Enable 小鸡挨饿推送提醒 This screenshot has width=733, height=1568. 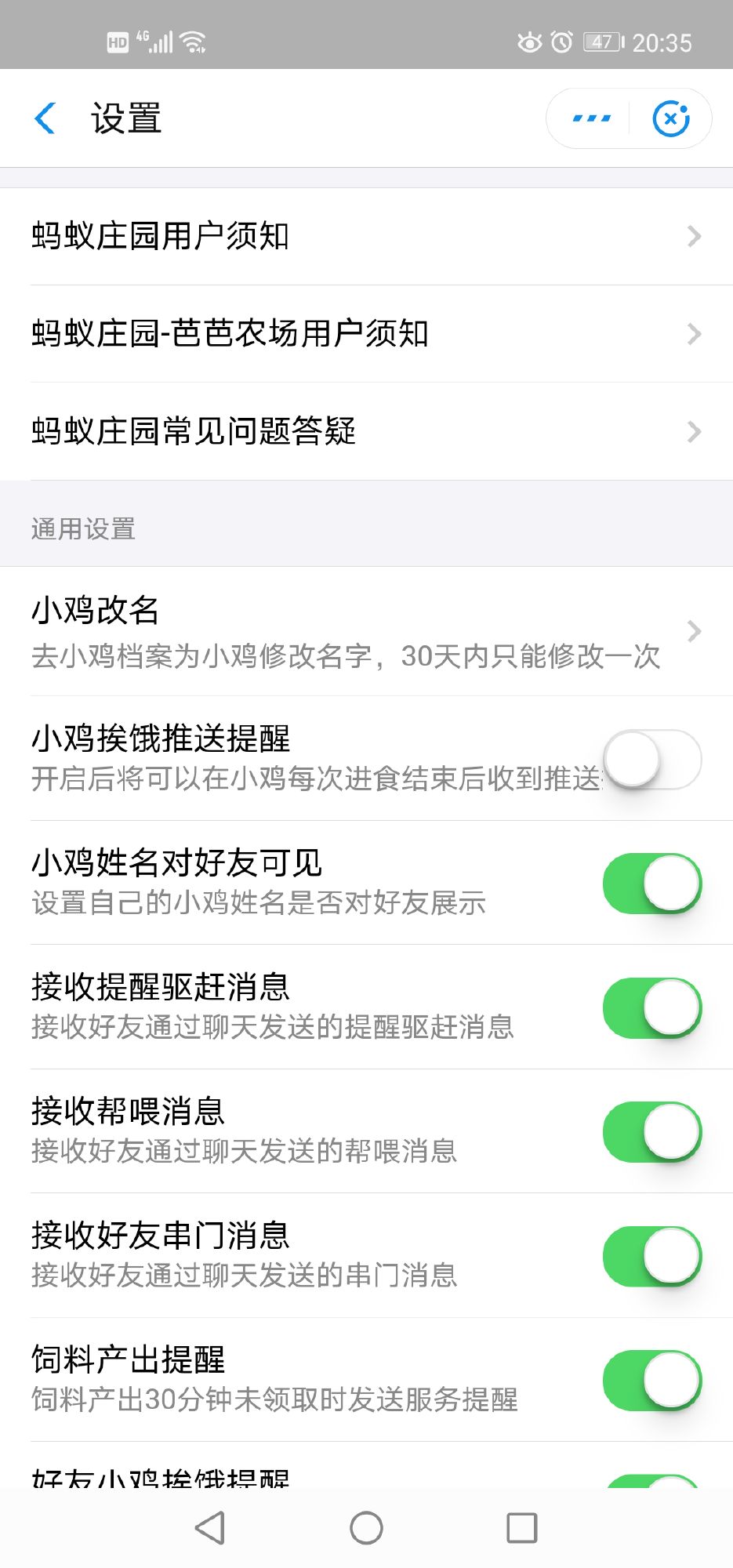pyautogui.click(x=651, y=759)
